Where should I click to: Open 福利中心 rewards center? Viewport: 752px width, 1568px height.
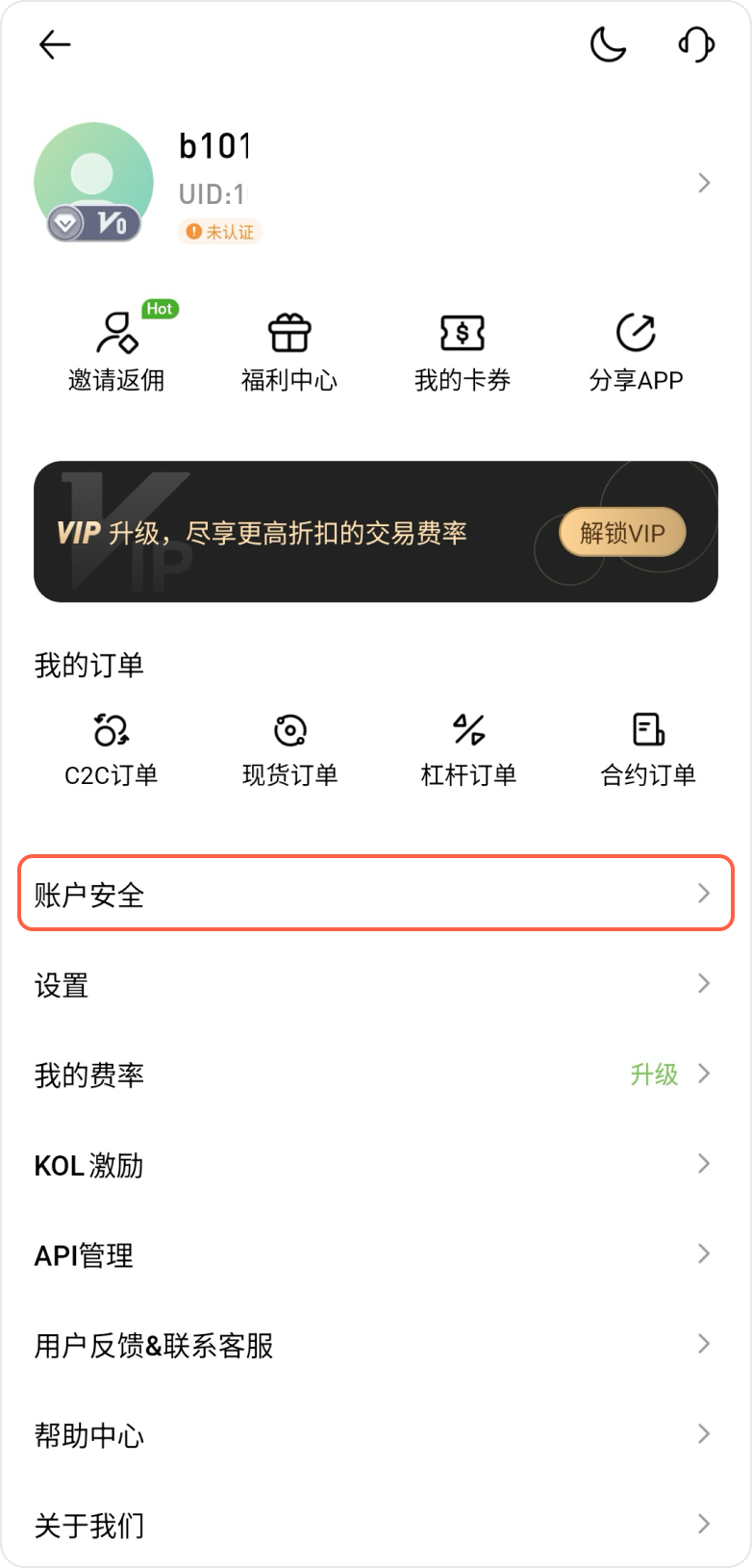(288, 352)
